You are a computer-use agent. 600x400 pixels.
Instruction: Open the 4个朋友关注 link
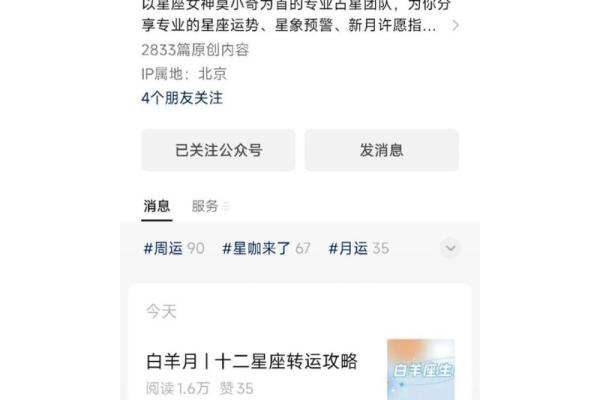click(x=182, y=98)
